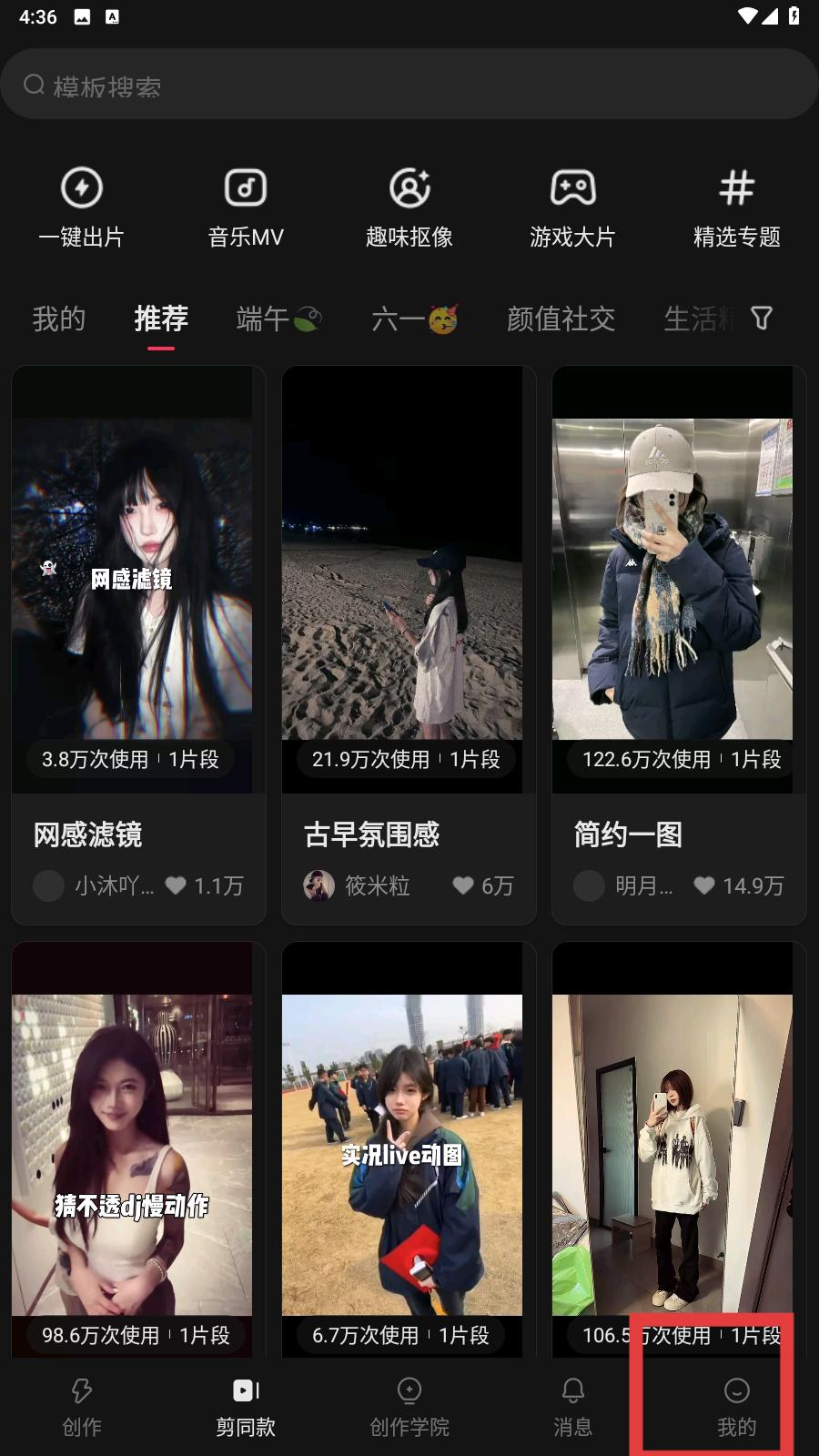Switch to 创作学院 in bottom navigation
819x1456 pixels.
(x=409, y=1406)
